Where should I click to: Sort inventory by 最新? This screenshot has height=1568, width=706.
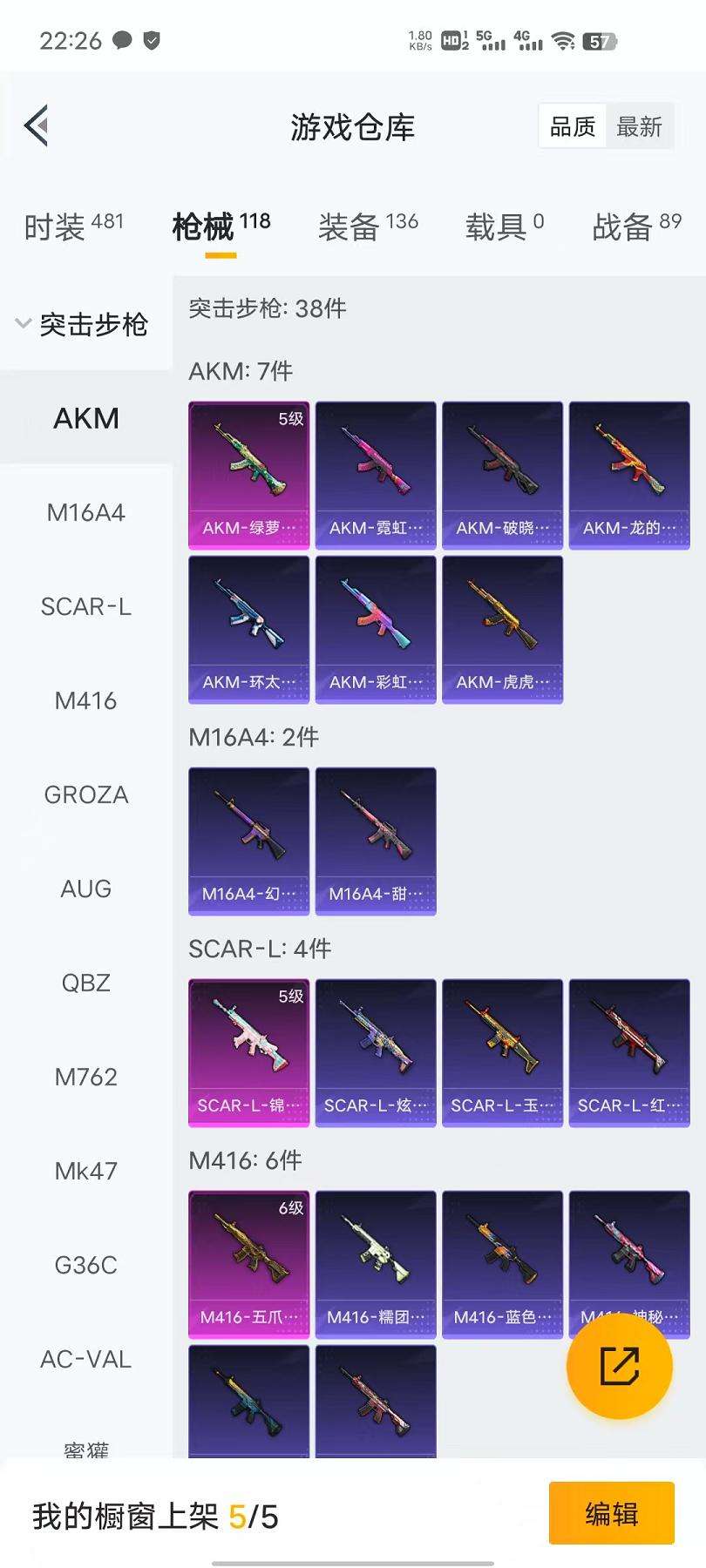click(x=639, y=127)
